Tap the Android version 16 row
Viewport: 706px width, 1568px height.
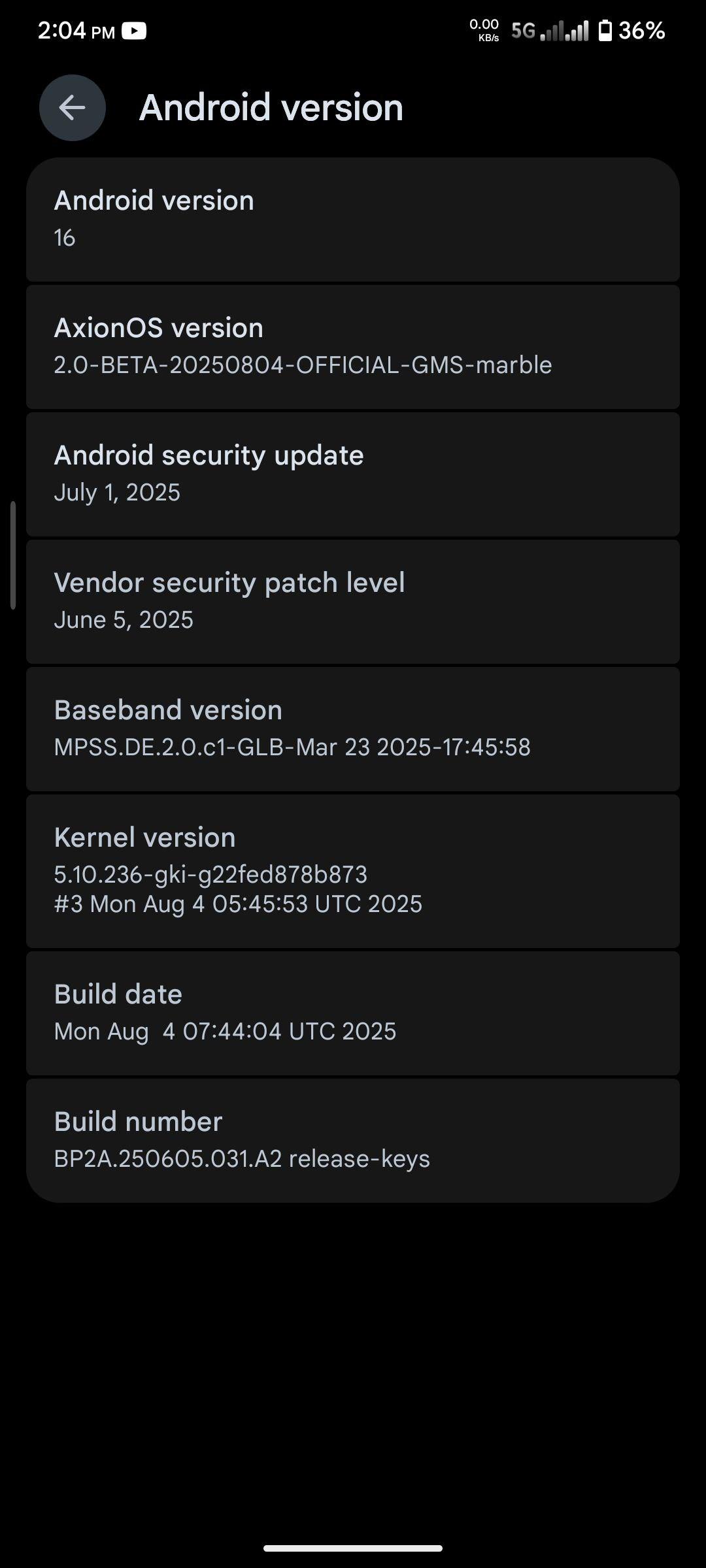point(353,220)
